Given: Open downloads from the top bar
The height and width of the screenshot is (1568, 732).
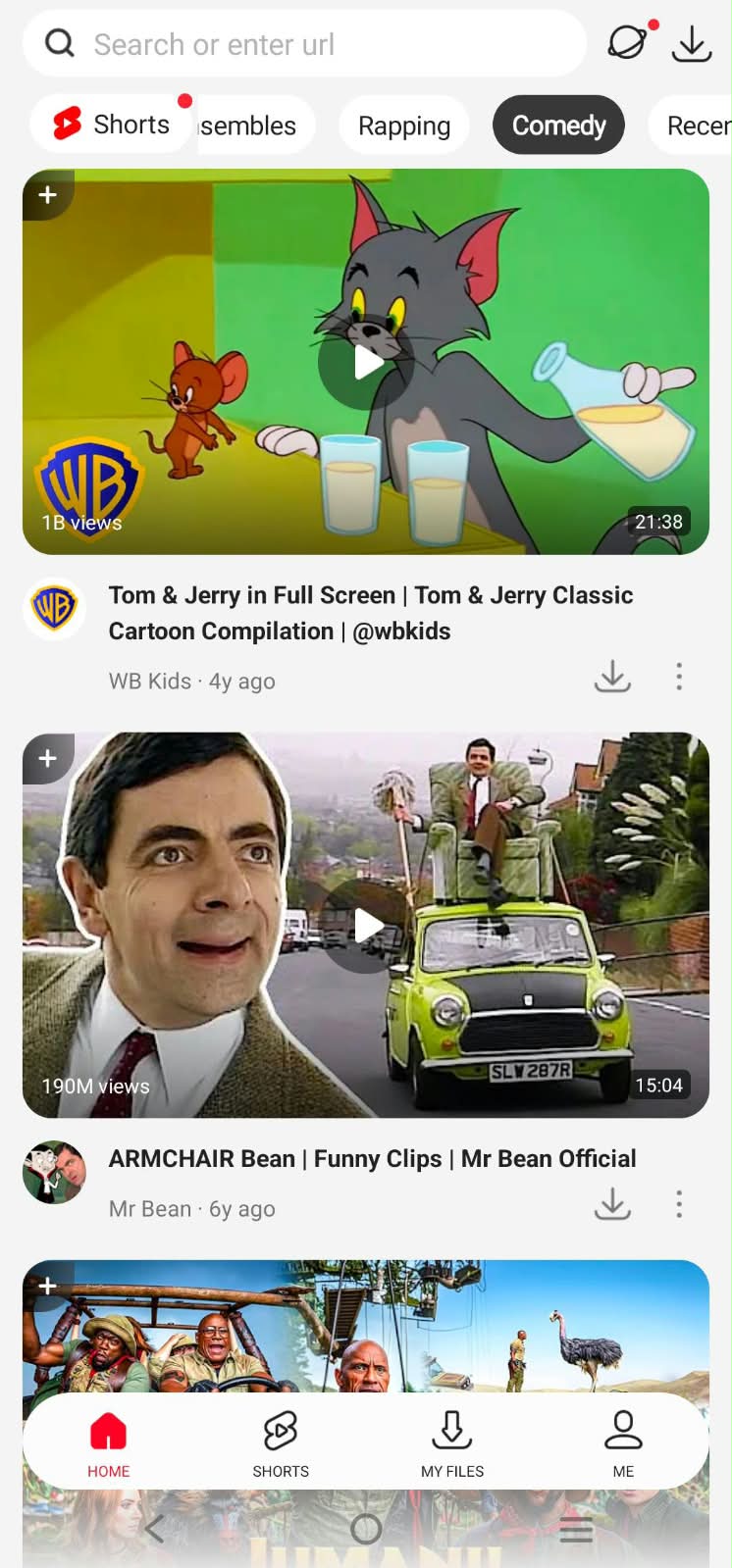Looking at the screenshot, I should [692, 43].
